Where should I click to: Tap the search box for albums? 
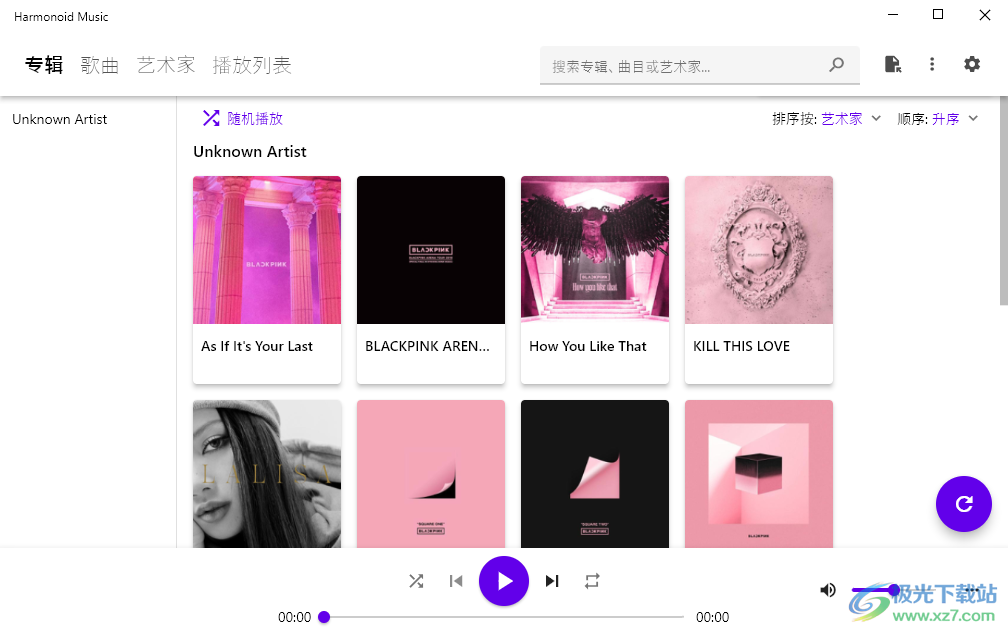(x=685, y=66)
